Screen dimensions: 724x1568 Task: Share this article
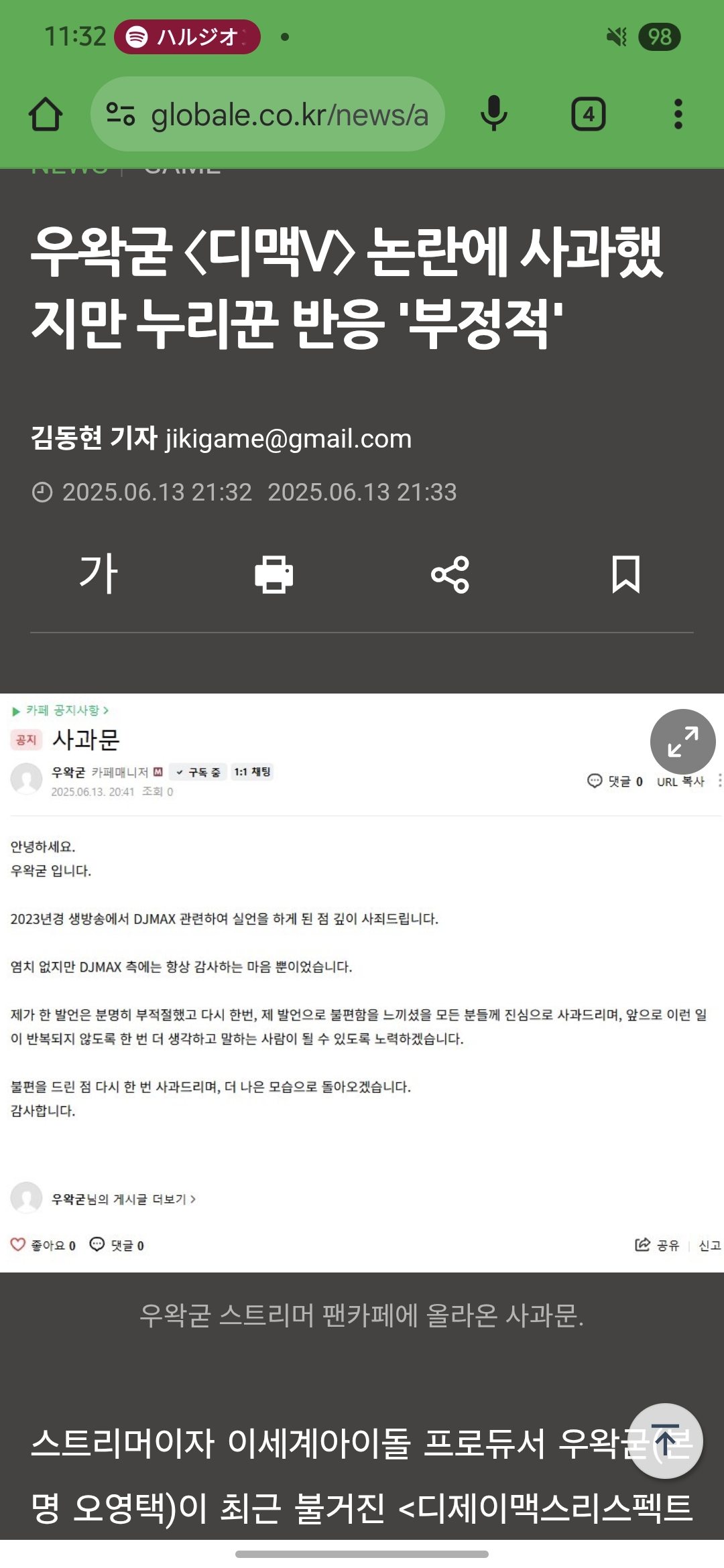point(450,574)
